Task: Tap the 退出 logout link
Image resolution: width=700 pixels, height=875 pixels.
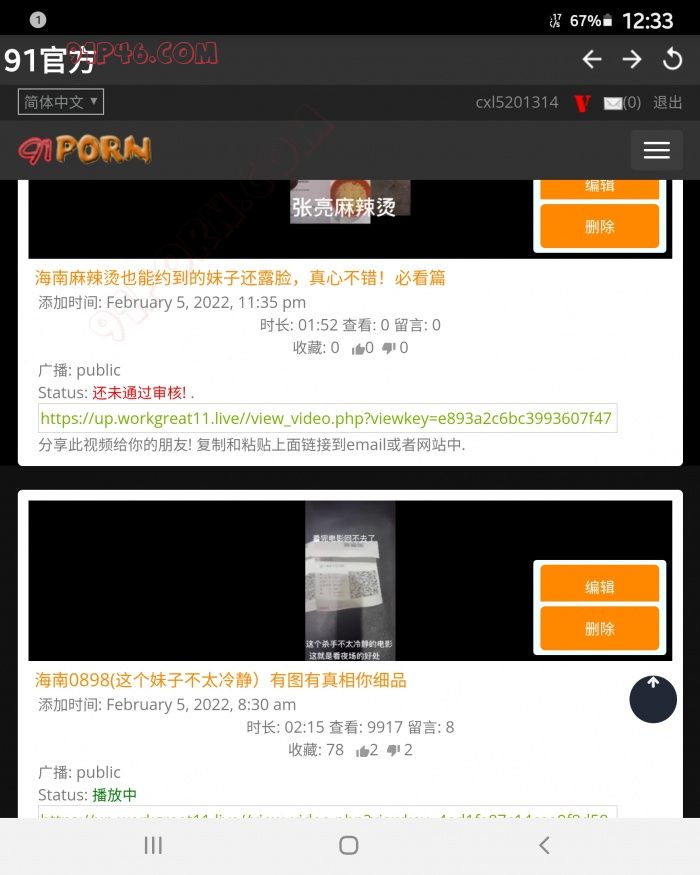Action: [x=667, y=102]
